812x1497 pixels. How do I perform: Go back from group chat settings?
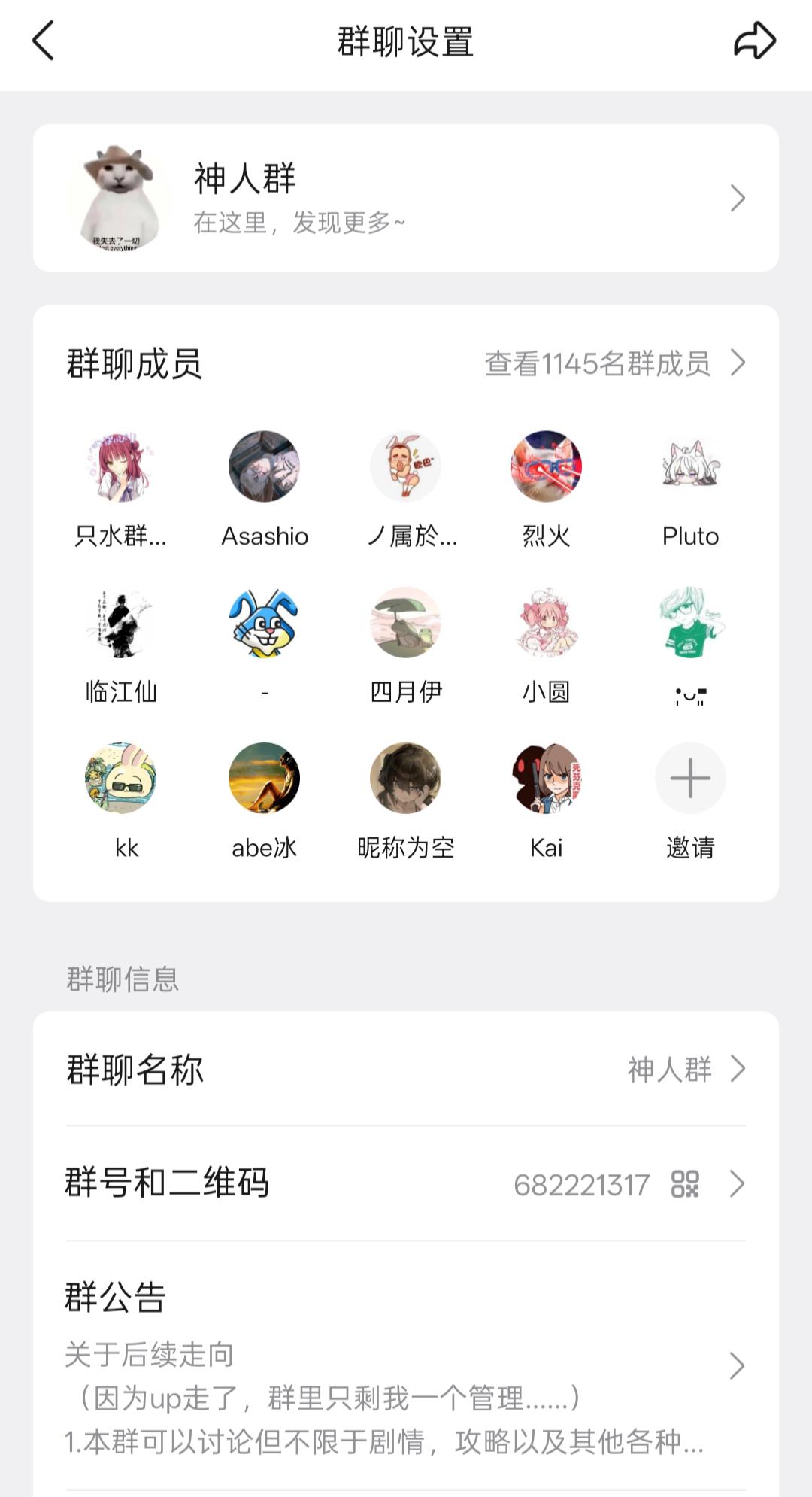pos(44,41)
